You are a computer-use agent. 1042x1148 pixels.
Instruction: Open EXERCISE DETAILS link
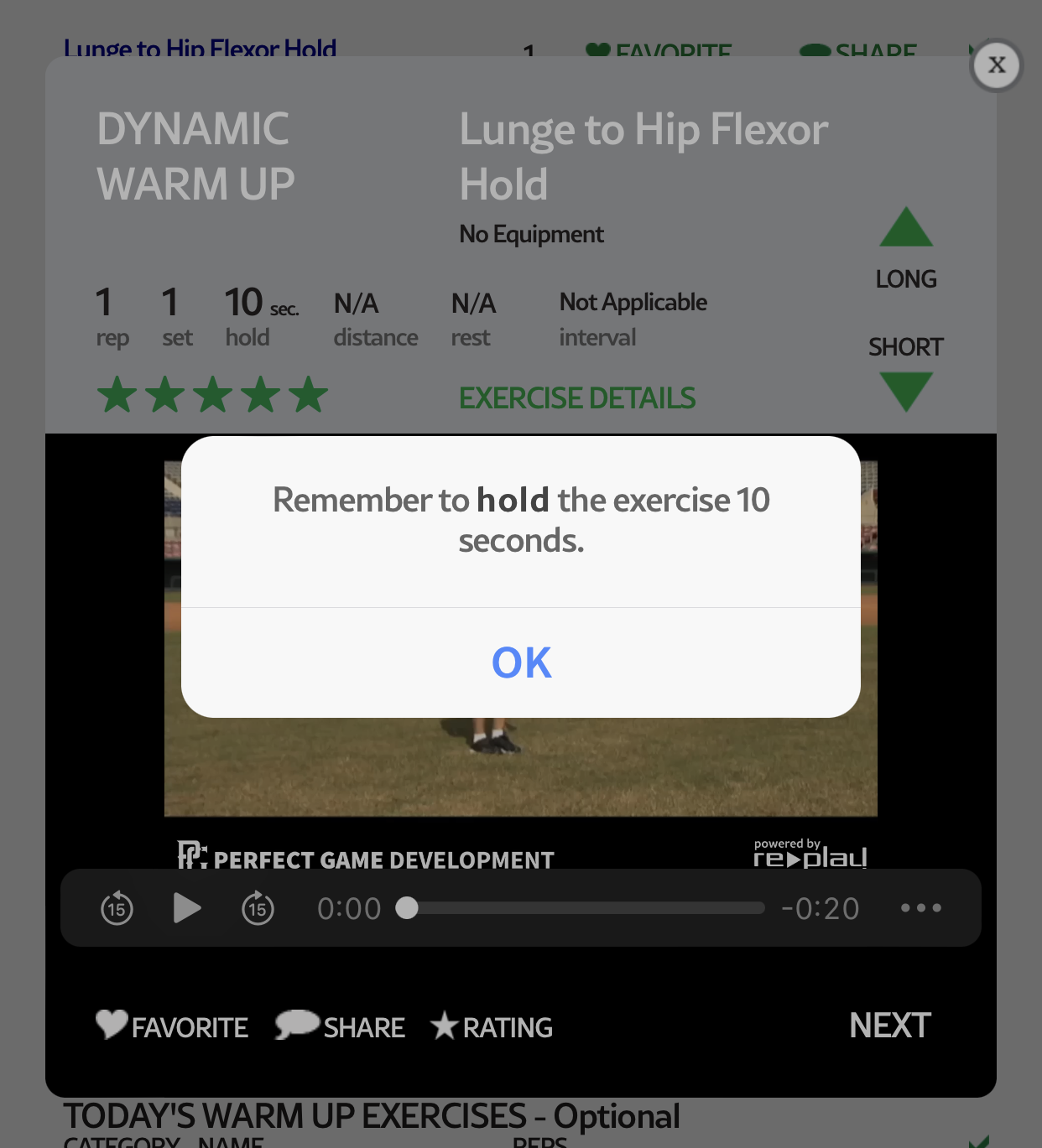[x=577, y=398]
